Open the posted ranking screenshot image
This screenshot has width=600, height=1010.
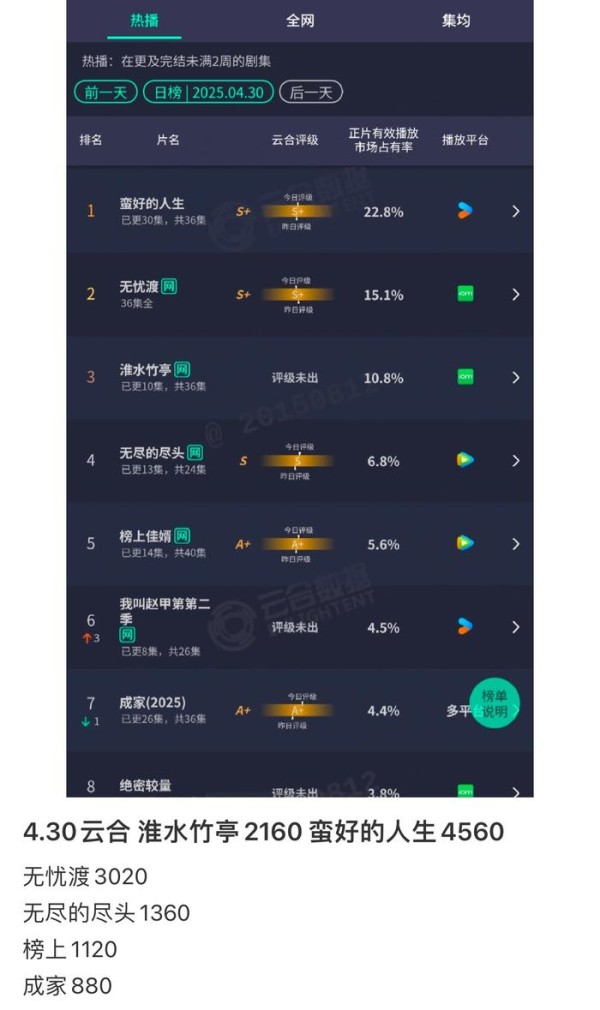pyautogui.click(x=300, y=399)
